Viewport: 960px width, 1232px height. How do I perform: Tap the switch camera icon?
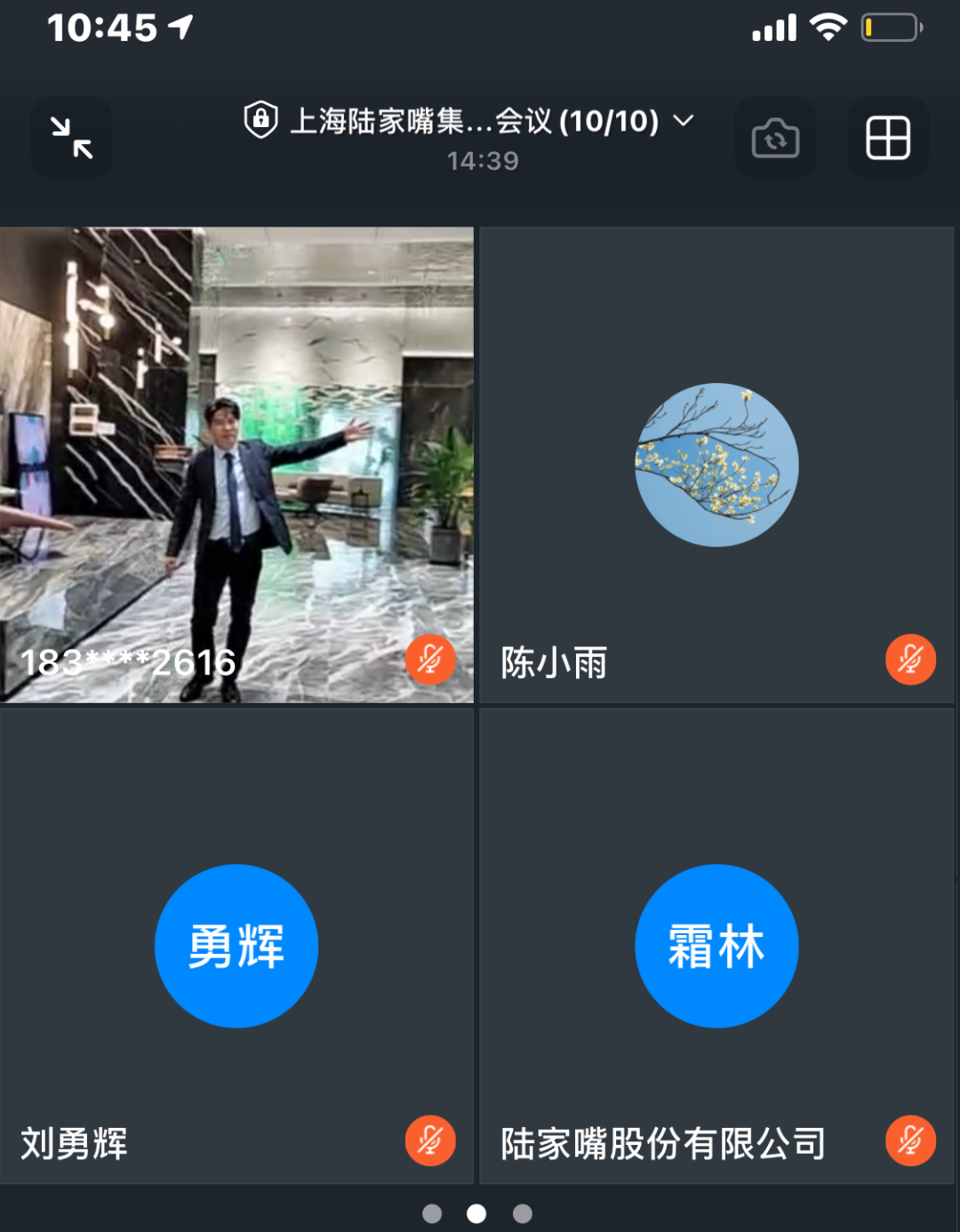[x=774, y=138]
